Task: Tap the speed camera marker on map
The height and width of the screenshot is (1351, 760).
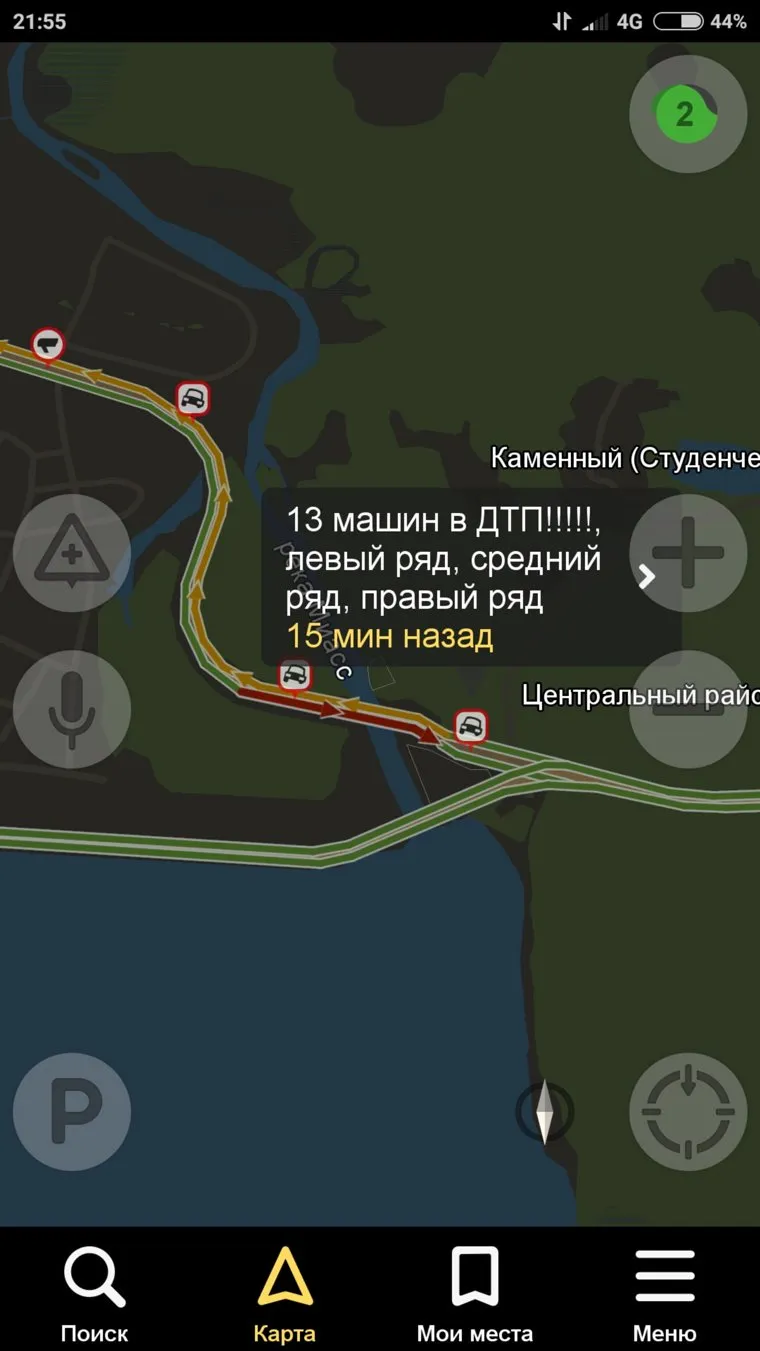Action: [x=47, y=346]
